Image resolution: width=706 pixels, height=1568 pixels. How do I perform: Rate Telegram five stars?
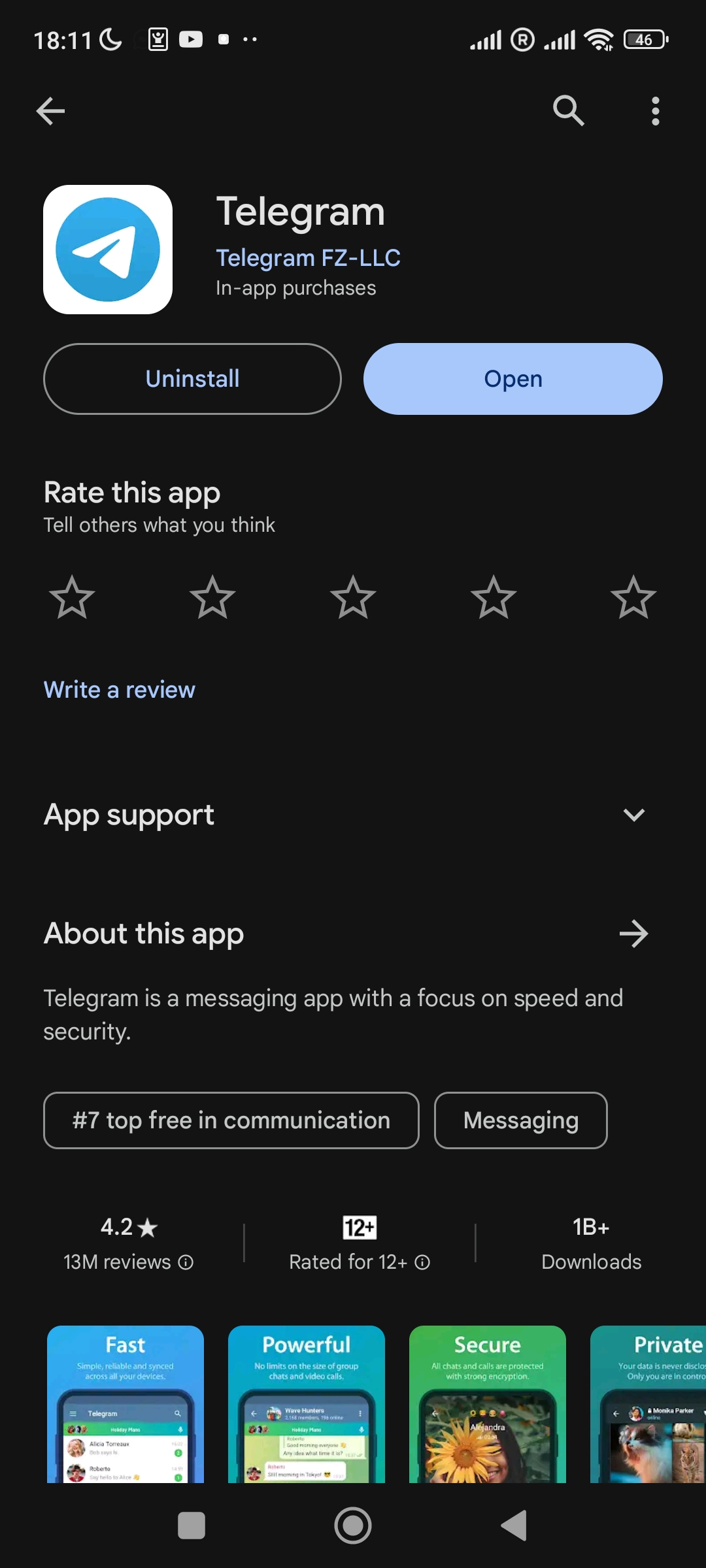pos(633,597)
